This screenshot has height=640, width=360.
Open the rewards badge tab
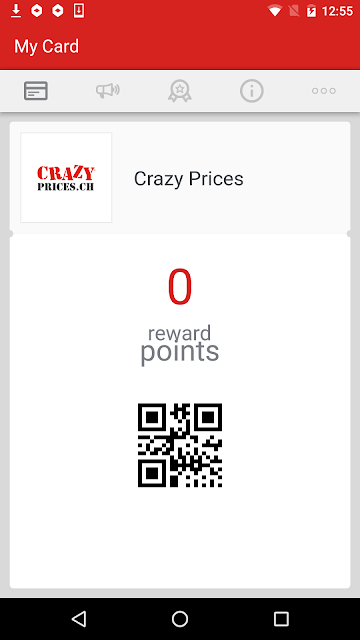pyautogui.click(x=180, y=91)
